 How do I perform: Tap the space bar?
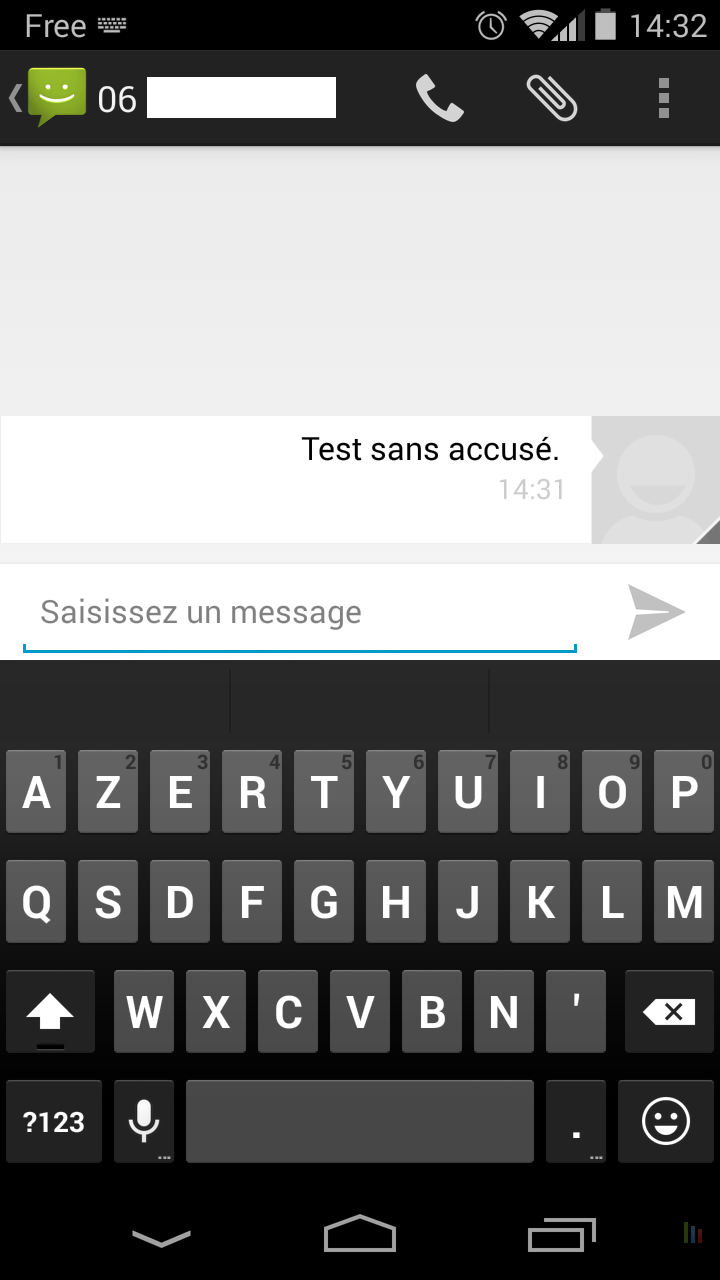(360, 1122)
